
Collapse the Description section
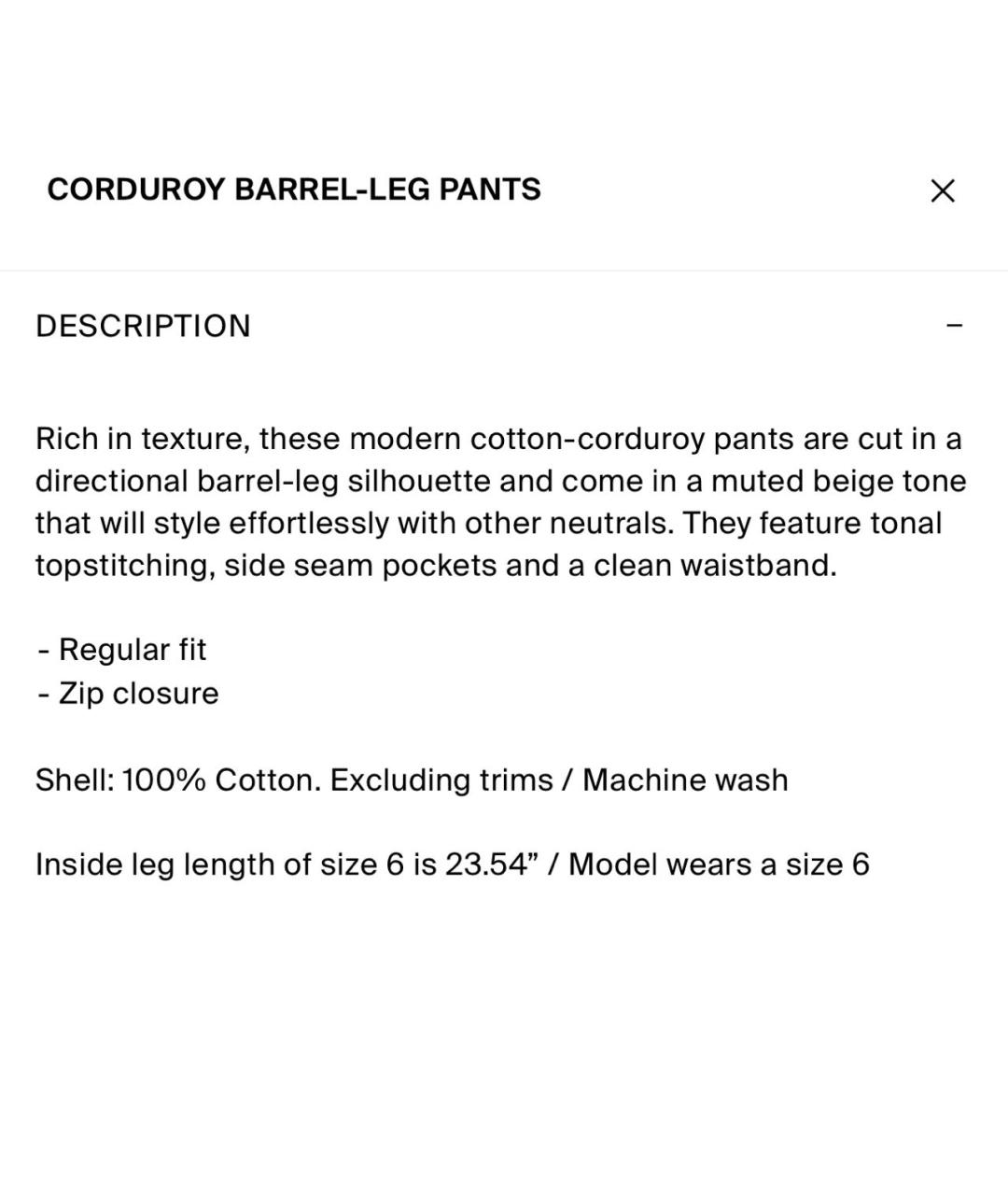[x=953, y=326]
